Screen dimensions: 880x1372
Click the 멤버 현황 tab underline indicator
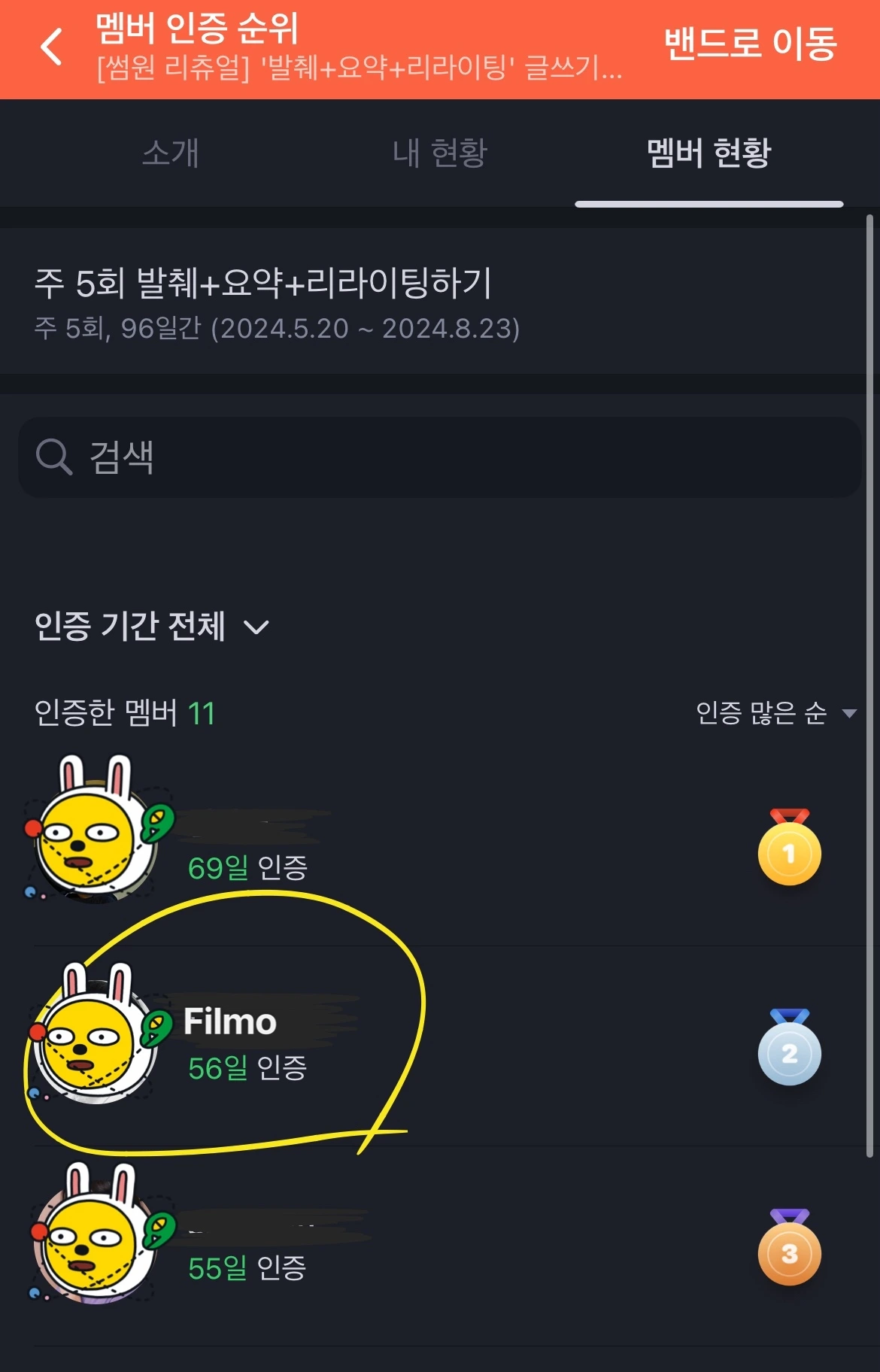click(x=708, y=202)
